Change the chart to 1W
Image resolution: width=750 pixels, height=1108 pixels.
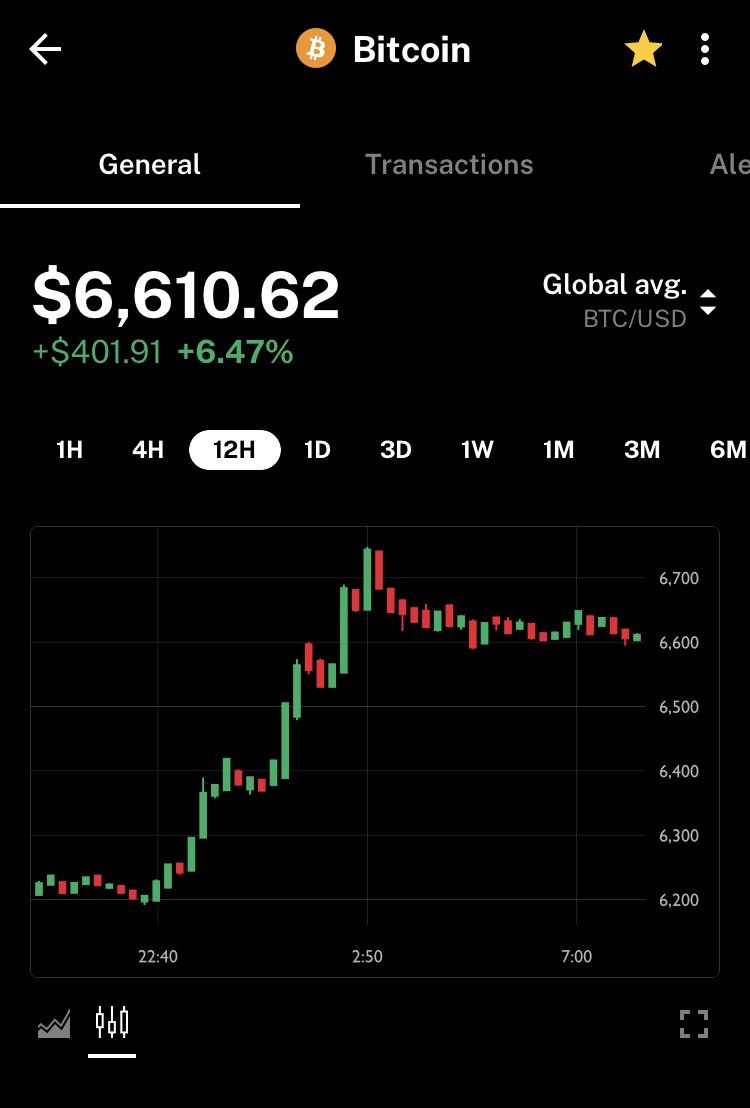477,450
